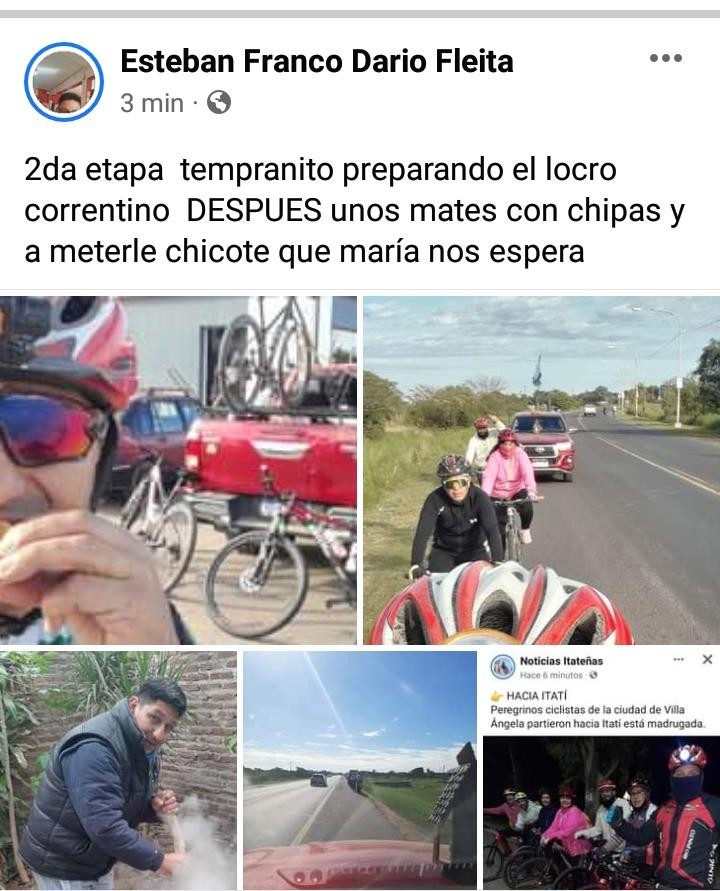Open Esteban Franco Dario Fleita's profile name
Viewport: 720px width, 891px height.
point(316,62)
